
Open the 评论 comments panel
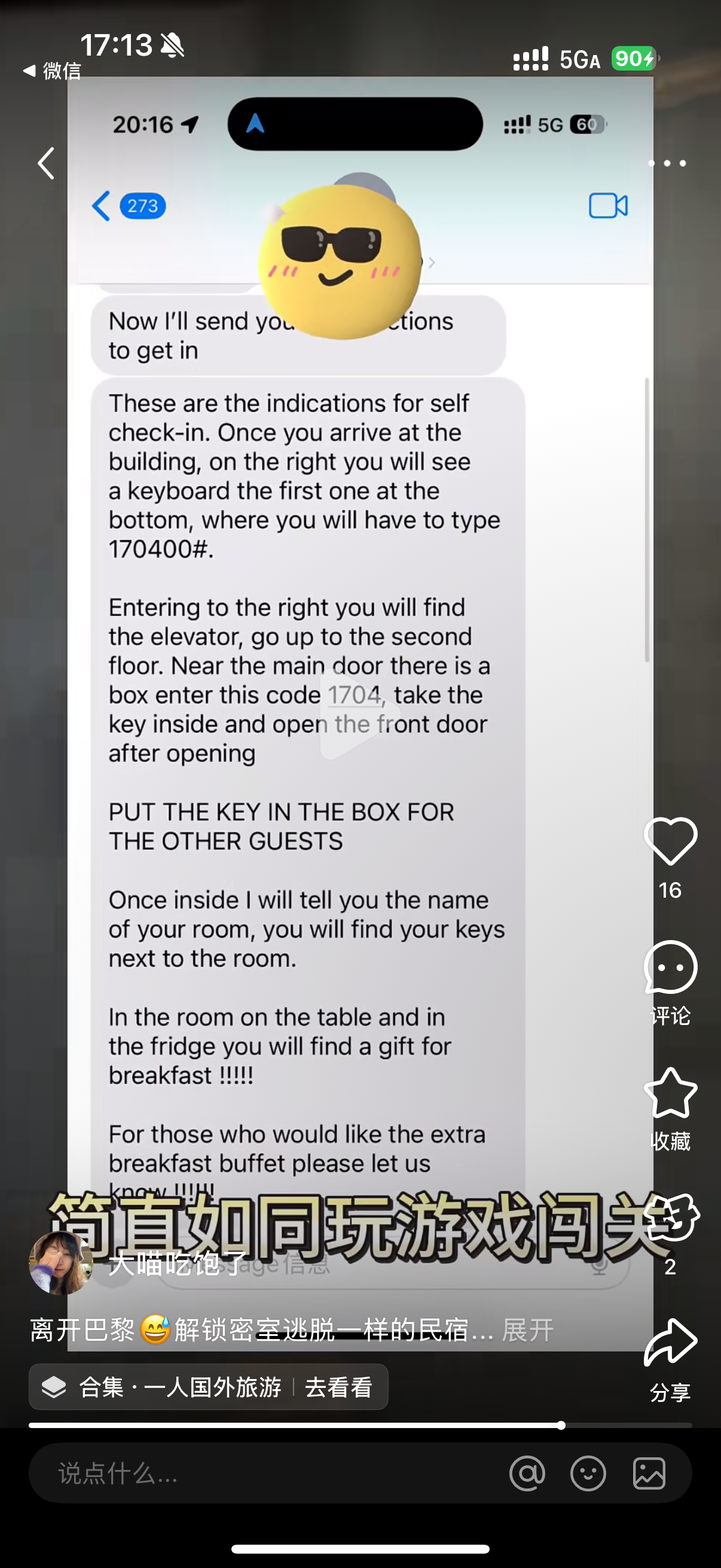pyautogui.click(x=670, y=968)
